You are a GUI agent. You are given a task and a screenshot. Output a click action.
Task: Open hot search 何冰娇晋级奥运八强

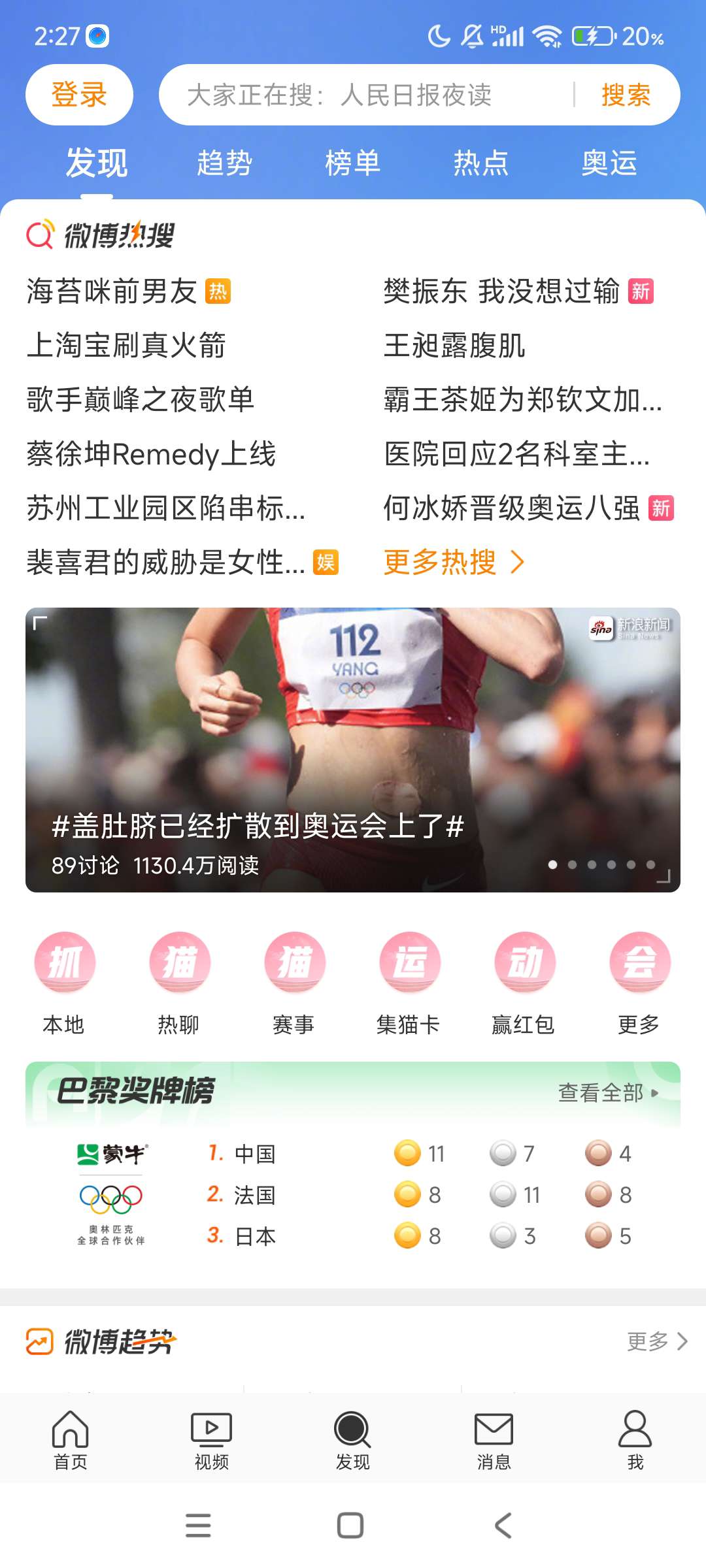coord(512,508)
